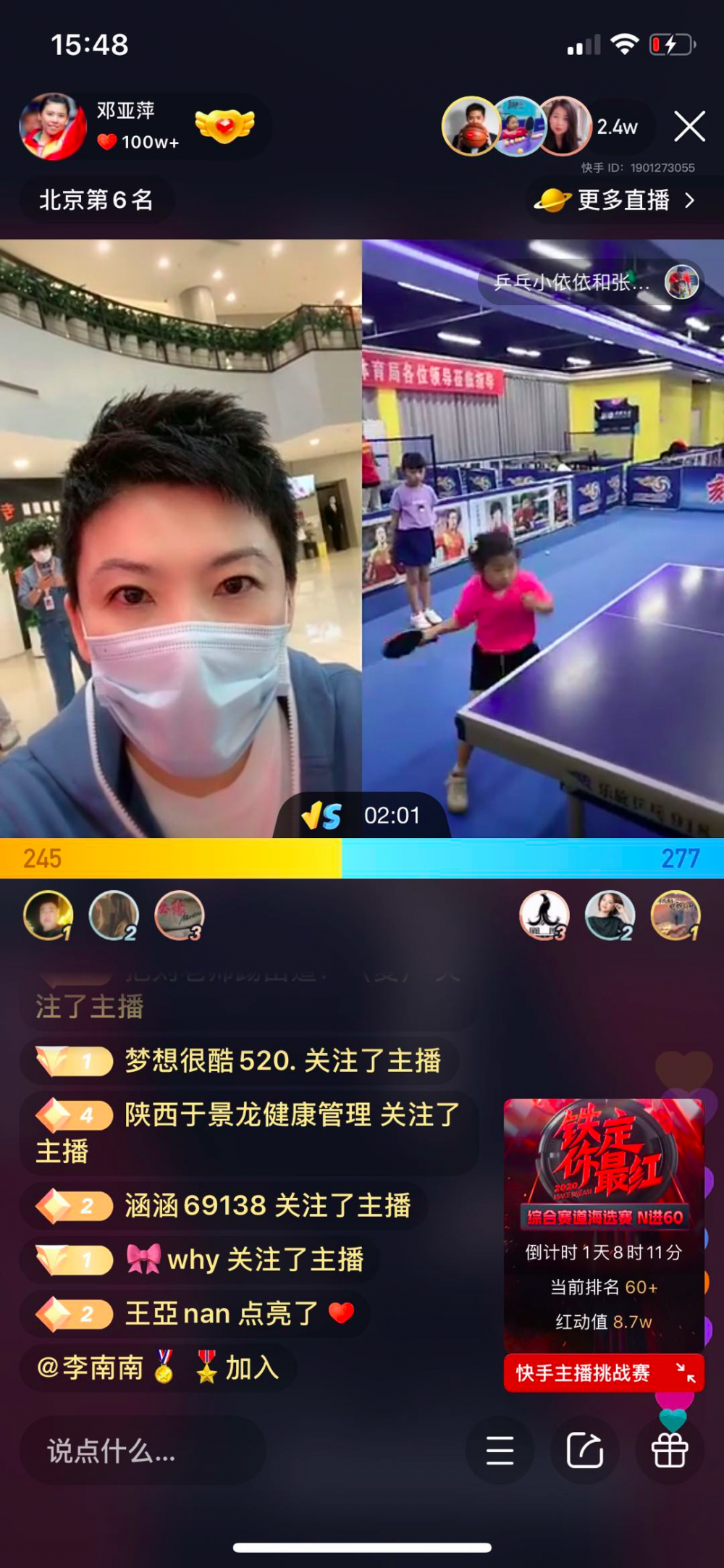Open the 铁定你最红 contest card
724x1568 pixels.
pyautogui.click(x=604, y=1224)
